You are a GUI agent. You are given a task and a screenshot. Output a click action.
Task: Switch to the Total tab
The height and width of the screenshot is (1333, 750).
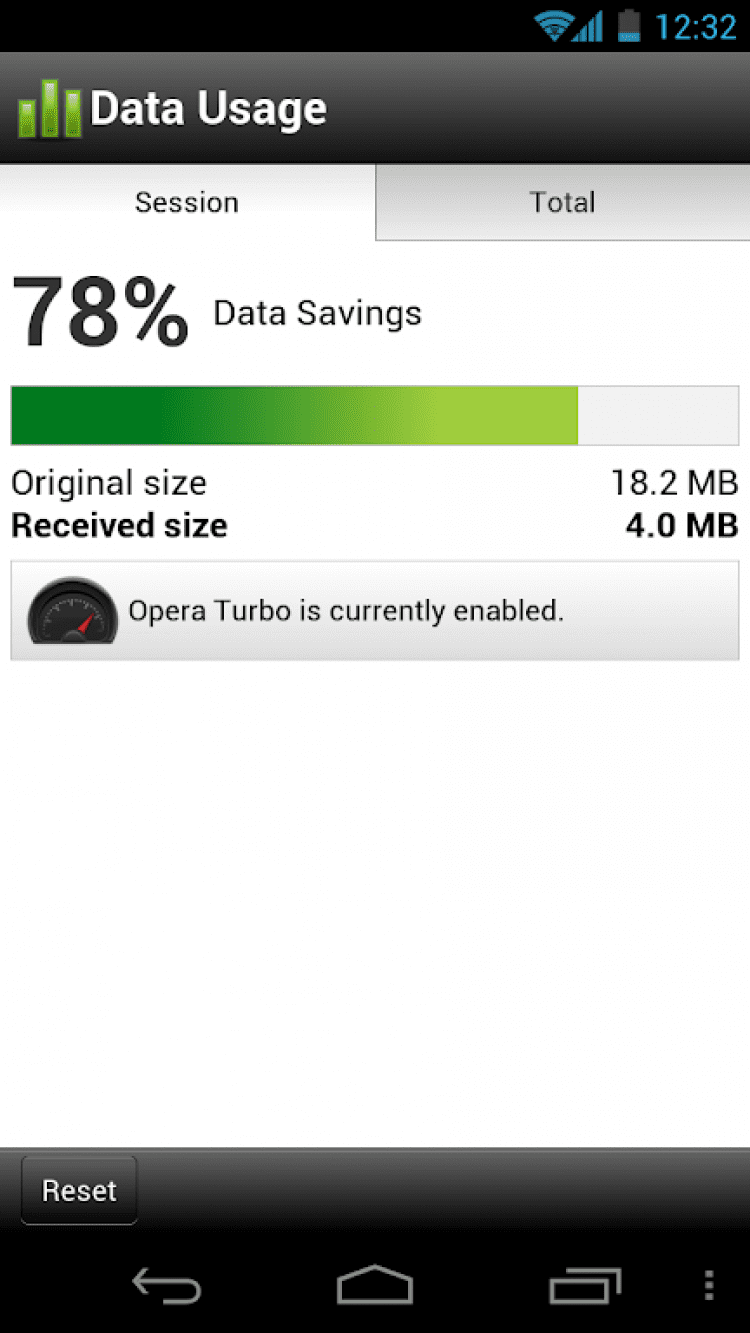pos(562,203)
